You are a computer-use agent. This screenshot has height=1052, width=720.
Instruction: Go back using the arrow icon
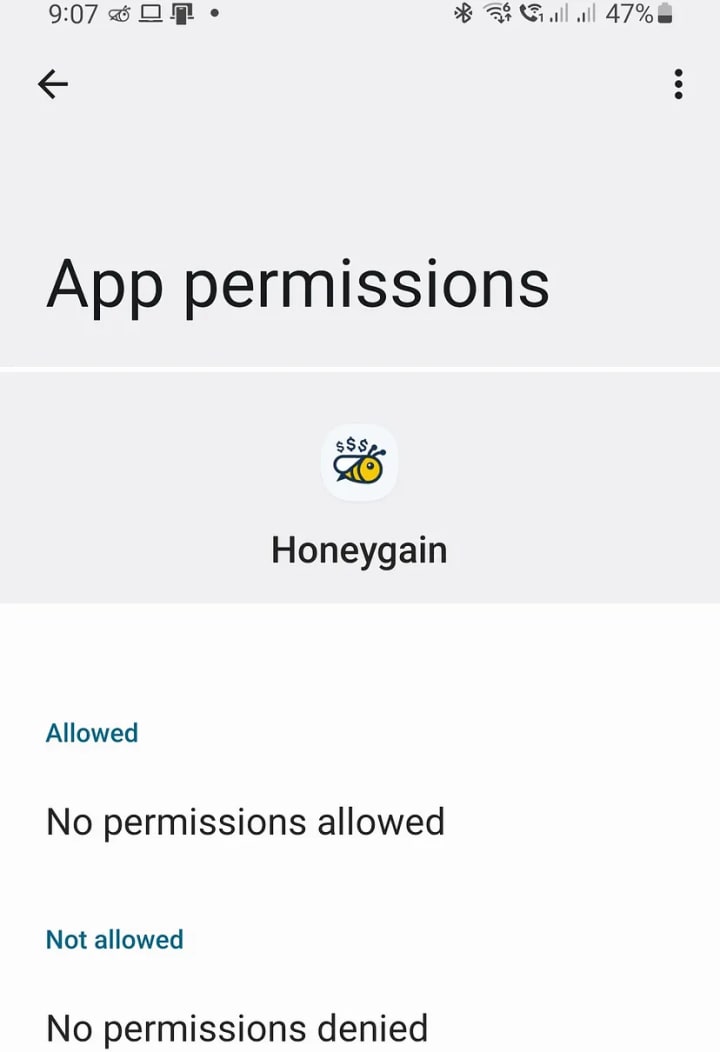pyautogui.click(x=53, y=85)
